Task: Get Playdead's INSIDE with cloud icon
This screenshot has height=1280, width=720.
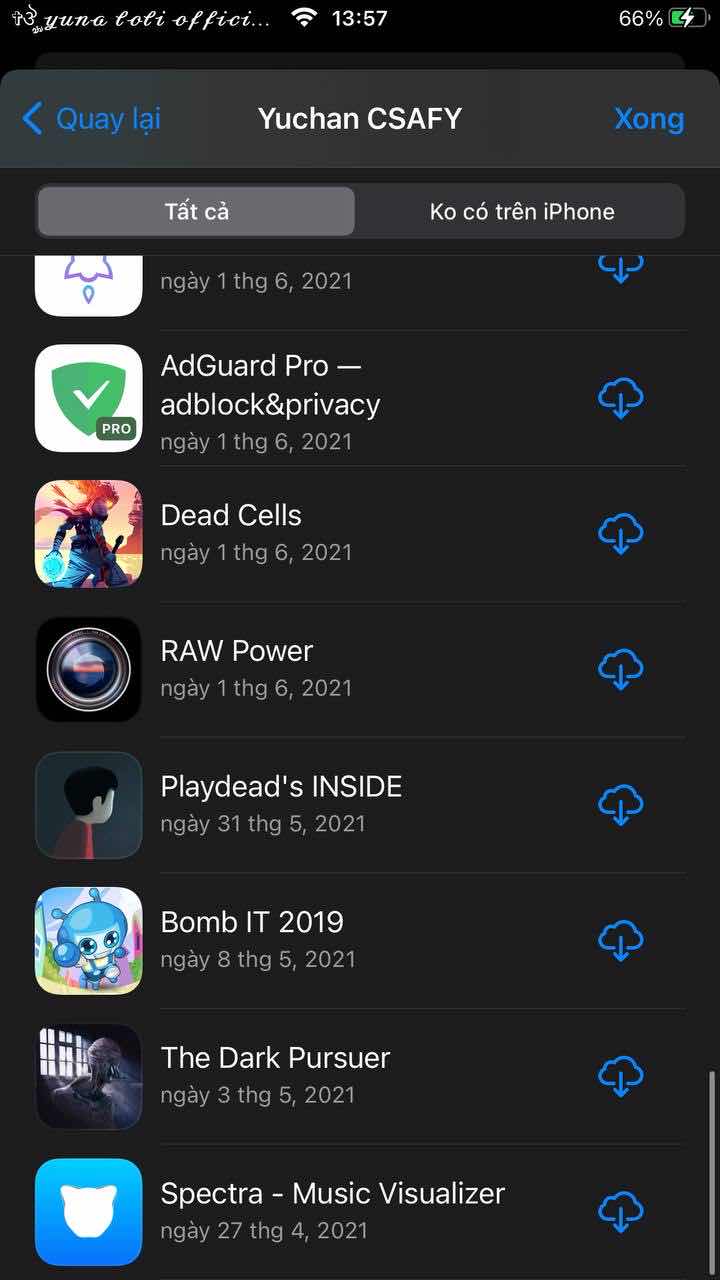Action: (620, 804)
